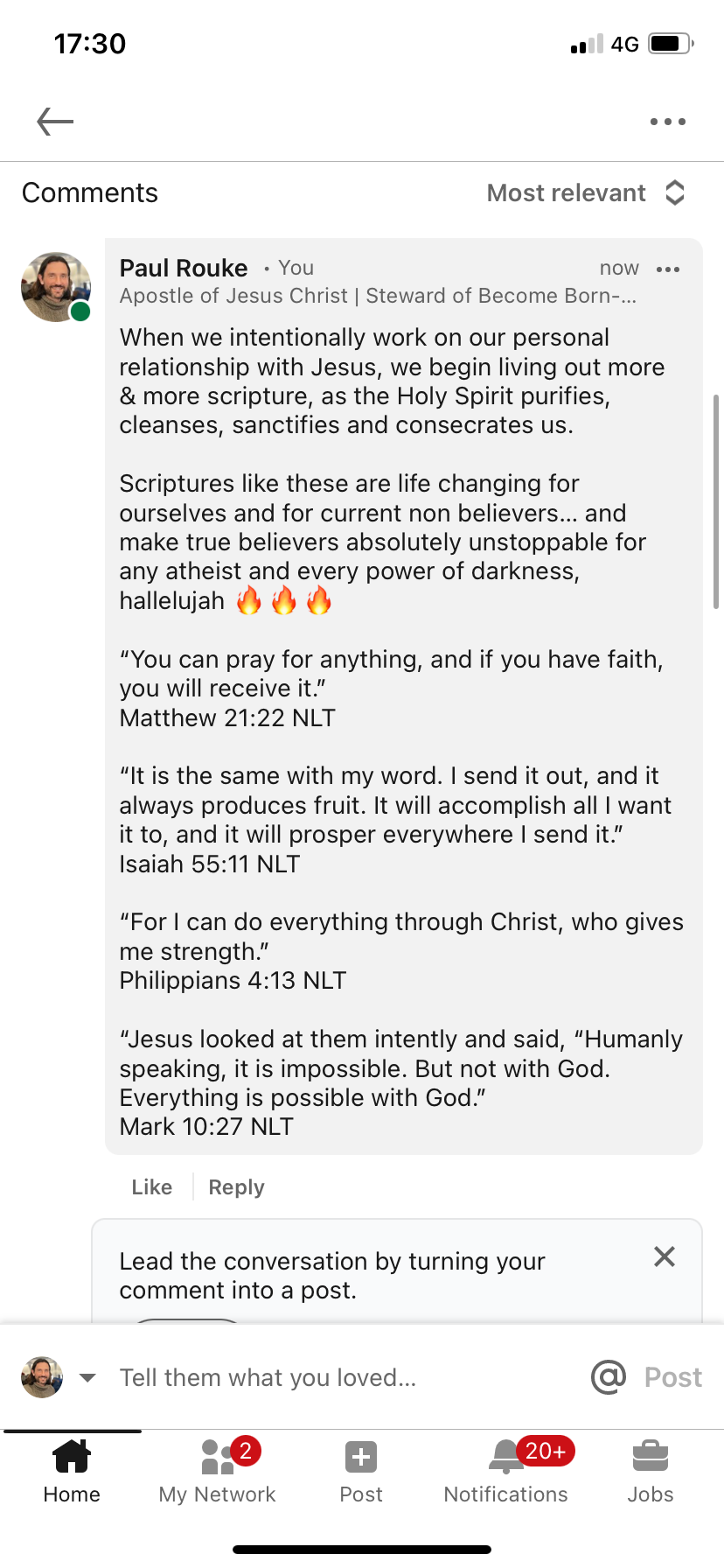Open options menu on Paul Rouke's comment
Viewport: 724px width, 1568px height.
click(668, 269)
